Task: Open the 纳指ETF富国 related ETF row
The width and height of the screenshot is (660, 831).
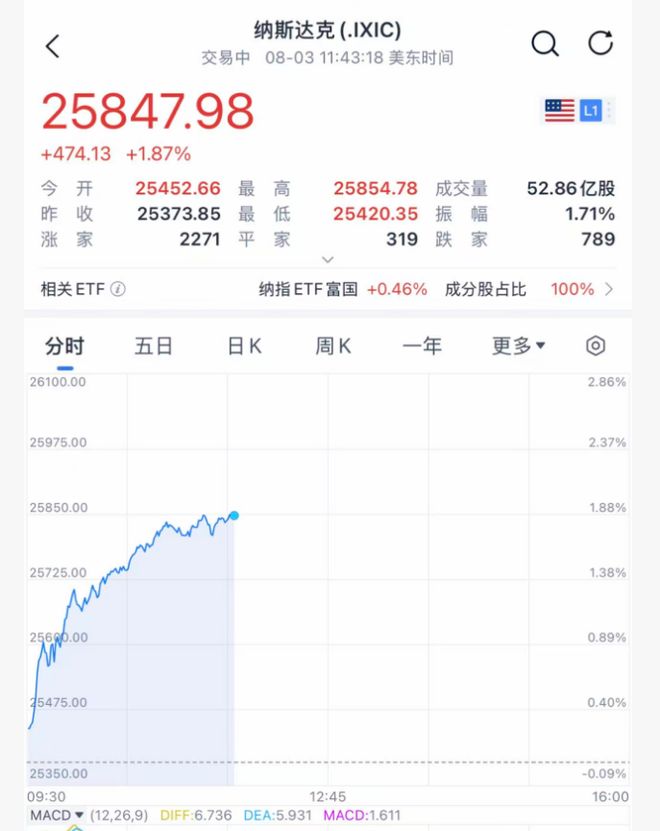Action: coord(344,289)
